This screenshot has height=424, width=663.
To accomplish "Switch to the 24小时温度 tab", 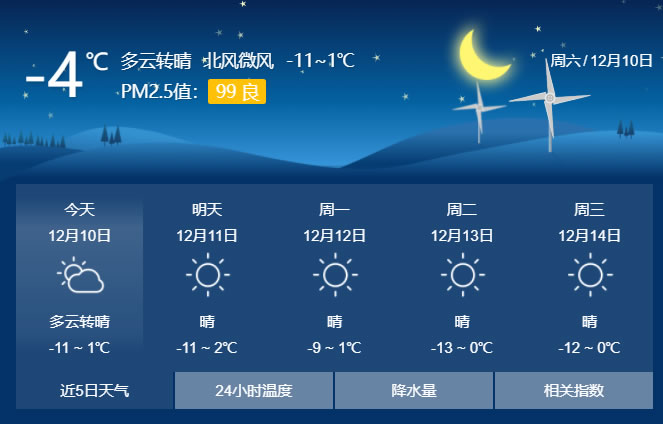I will tap(254, 390).
